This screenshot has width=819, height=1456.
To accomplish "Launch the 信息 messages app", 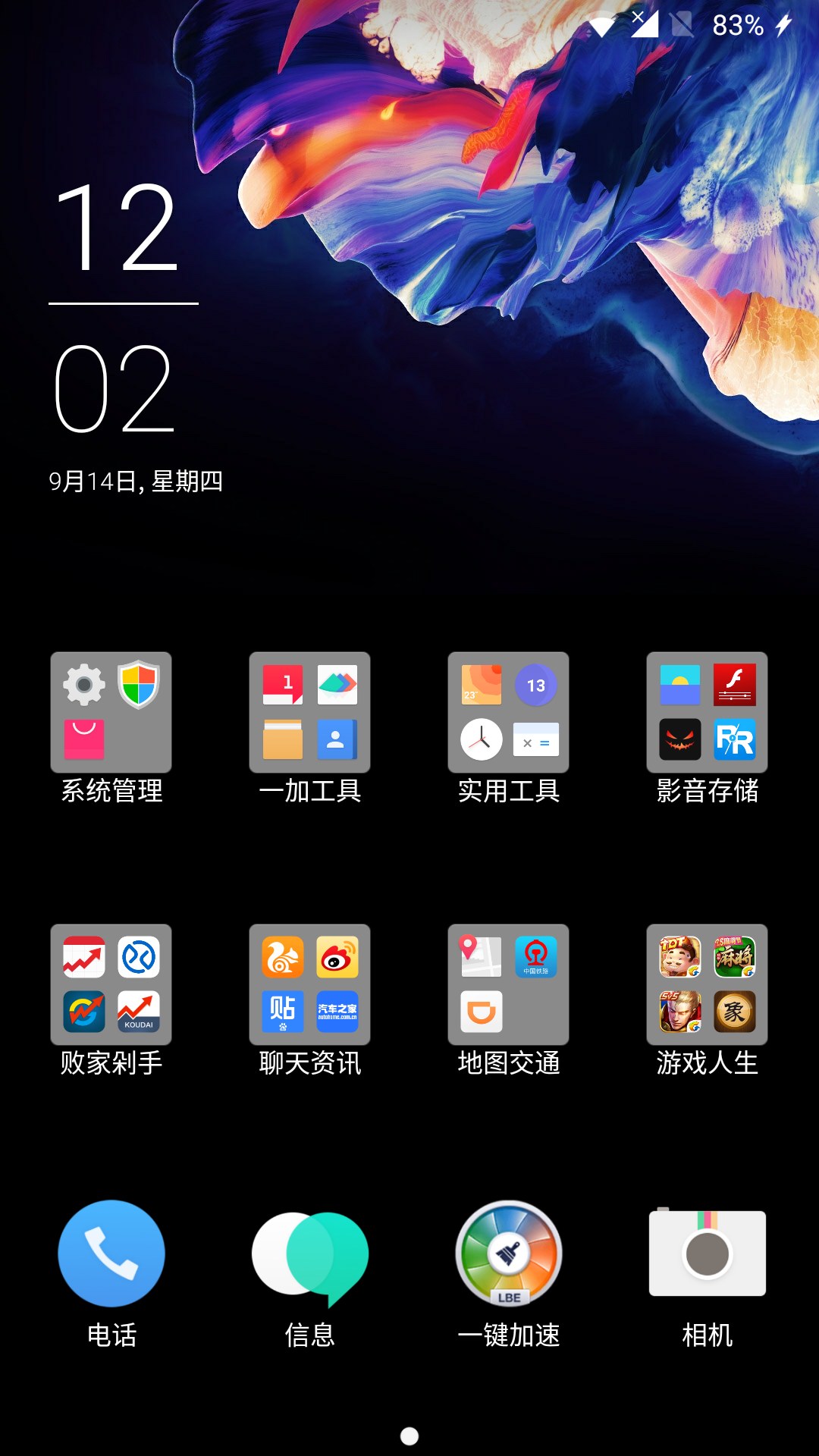I will [x=309, y=1253].
